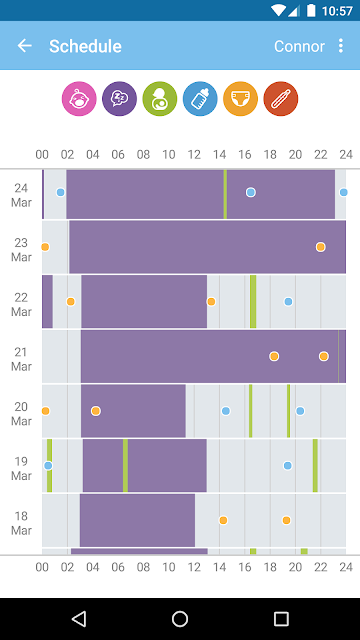The height and width of the screenshot is (640, 360).
Task: Tap the system home button
Action: pyautogui.click(x=180, y=619)
